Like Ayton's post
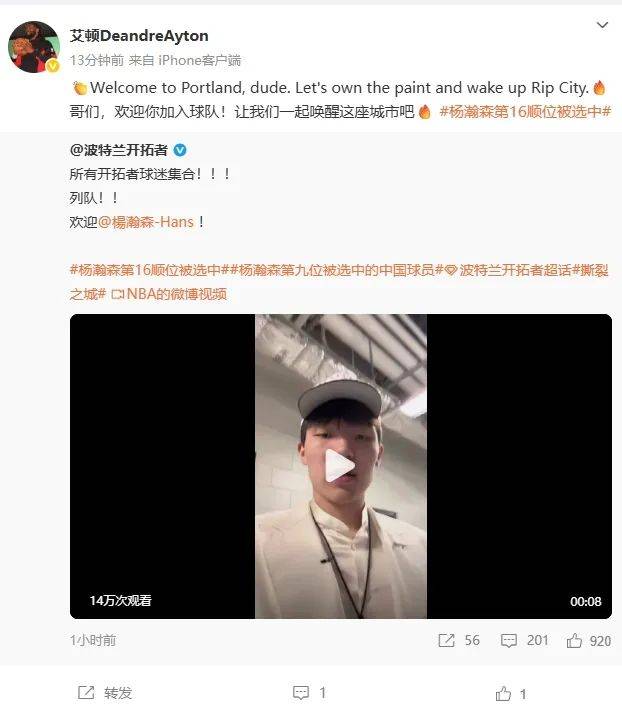This screenshot has width=622, height=708. (x=510, y=692)
